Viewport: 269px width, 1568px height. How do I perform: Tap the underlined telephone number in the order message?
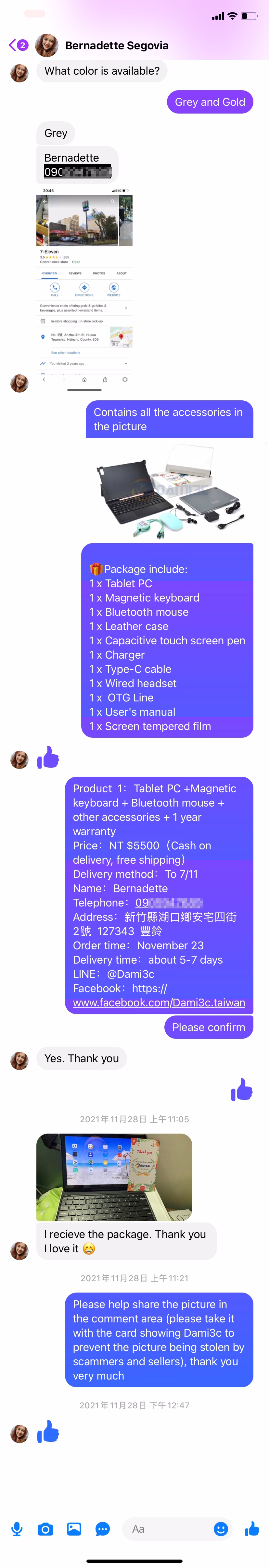click(169, 903)
